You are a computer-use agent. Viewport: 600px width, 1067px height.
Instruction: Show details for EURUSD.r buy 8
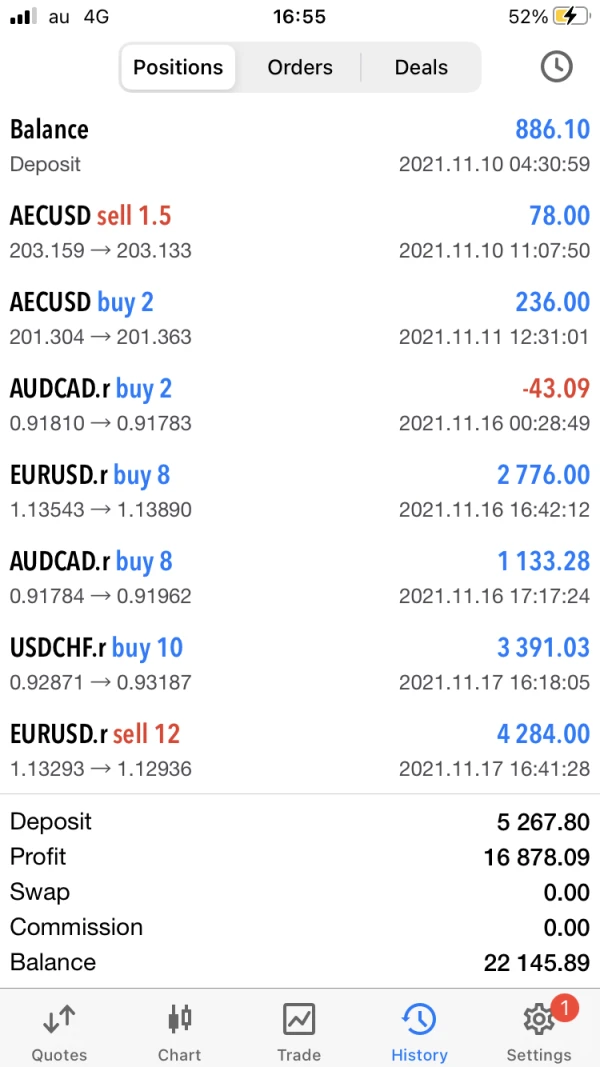coord(300,491)
